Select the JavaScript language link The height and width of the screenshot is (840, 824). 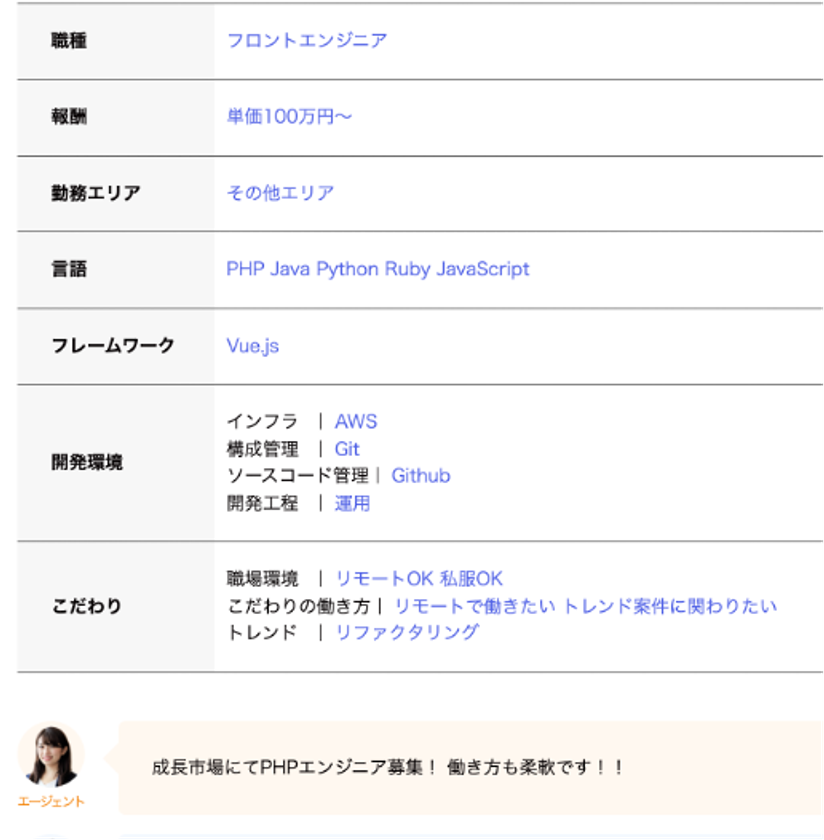[483, 269]
